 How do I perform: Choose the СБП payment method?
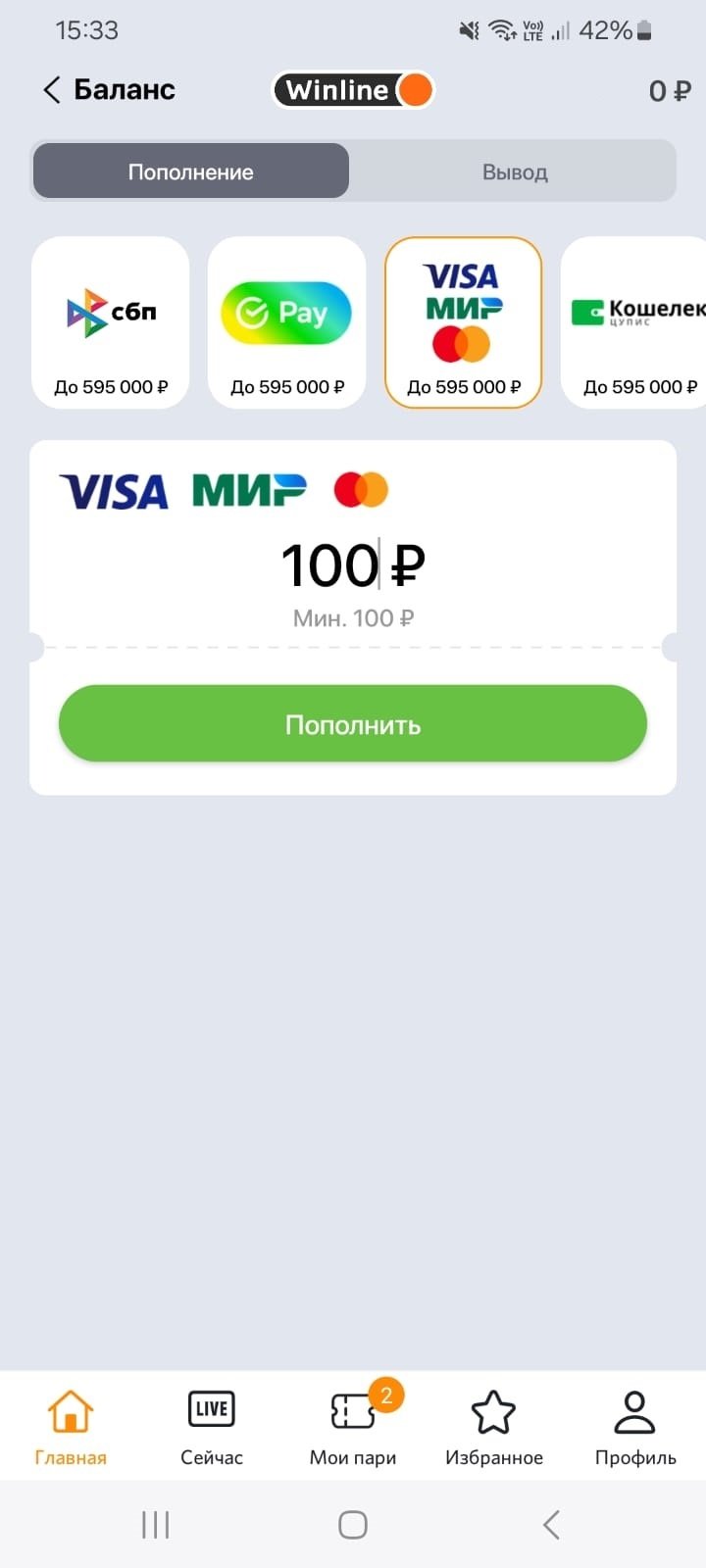click(111, 322)
